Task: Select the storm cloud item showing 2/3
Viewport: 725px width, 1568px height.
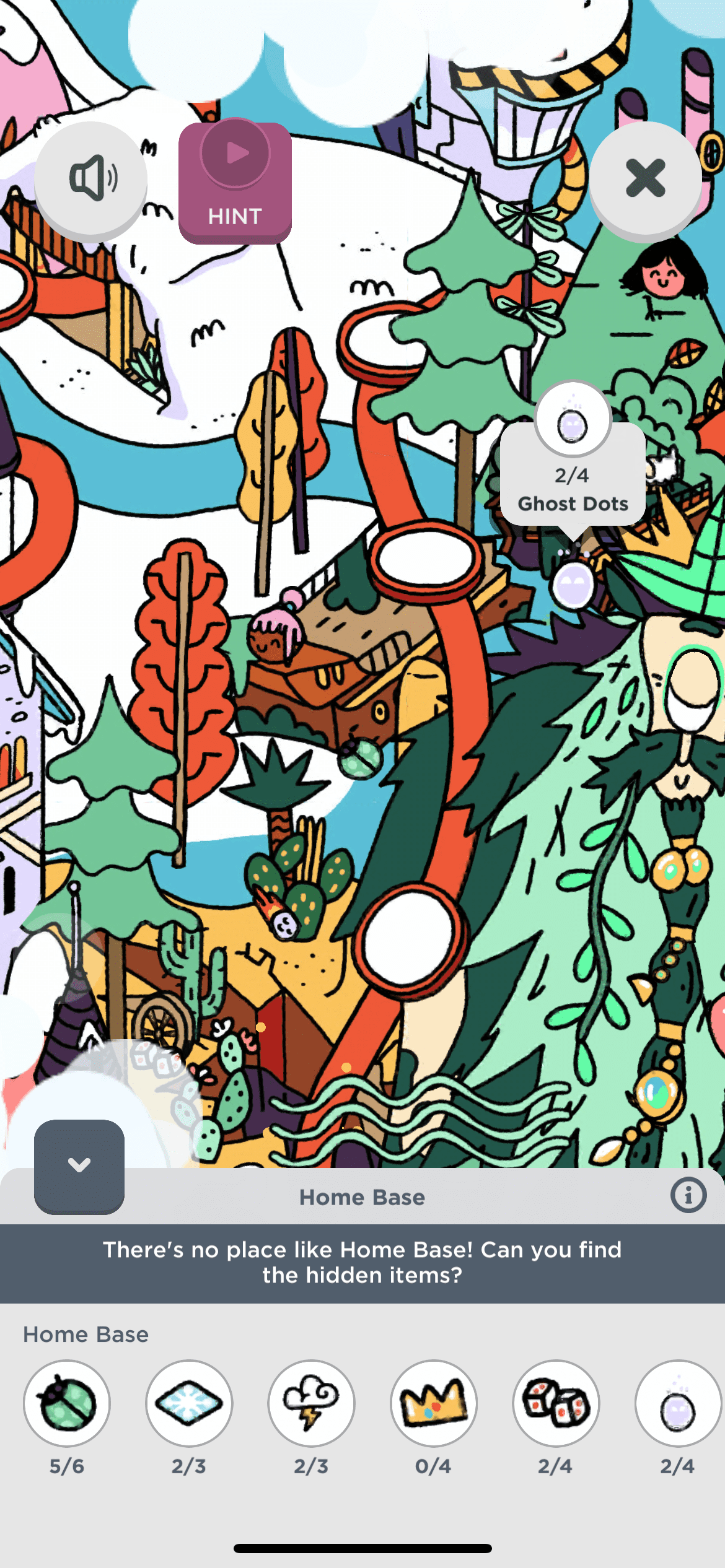Action: (311, 1403)
